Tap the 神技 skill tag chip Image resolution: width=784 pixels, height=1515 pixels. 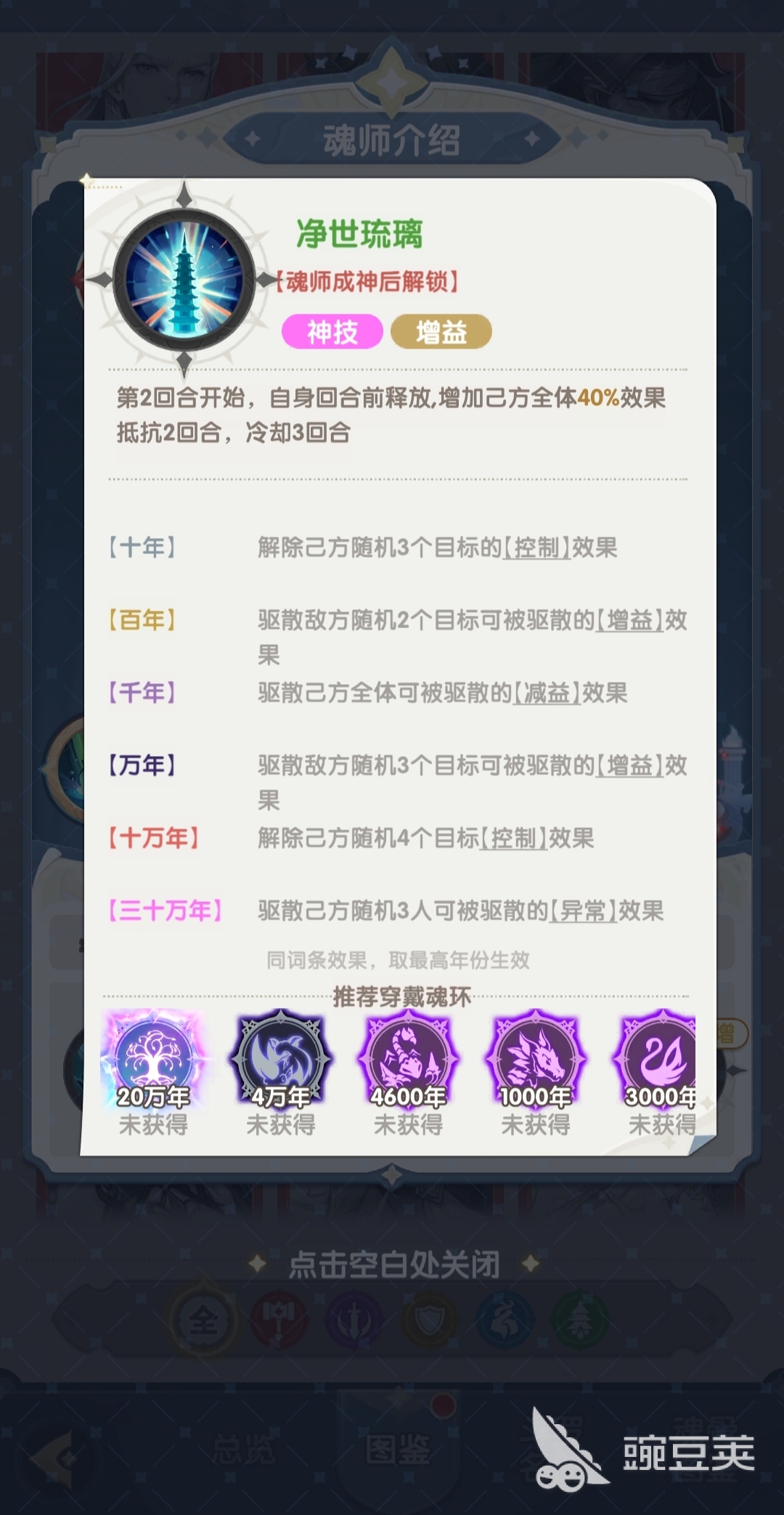pyautogui.click(x=332, y=333)
